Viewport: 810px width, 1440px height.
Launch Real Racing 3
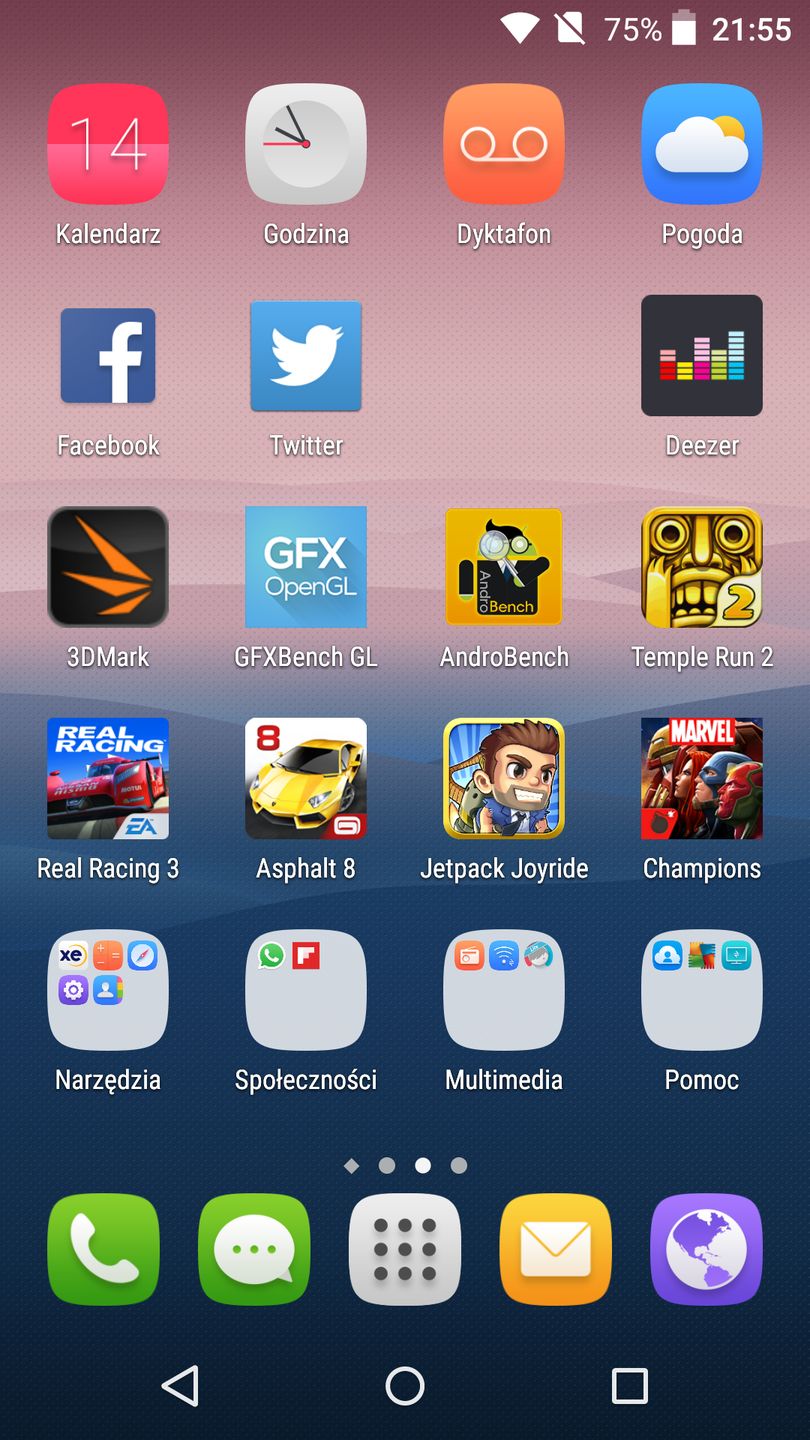(x=108, y=778)
